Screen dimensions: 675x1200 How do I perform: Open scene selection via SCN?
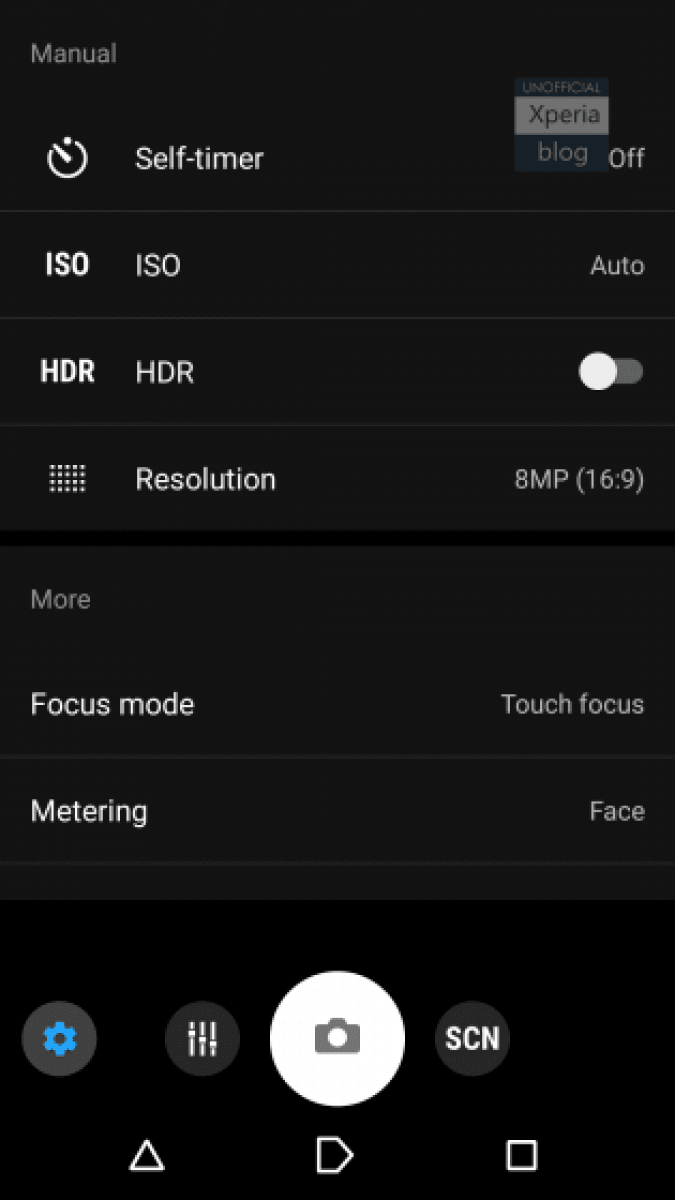coord(472,1039)
